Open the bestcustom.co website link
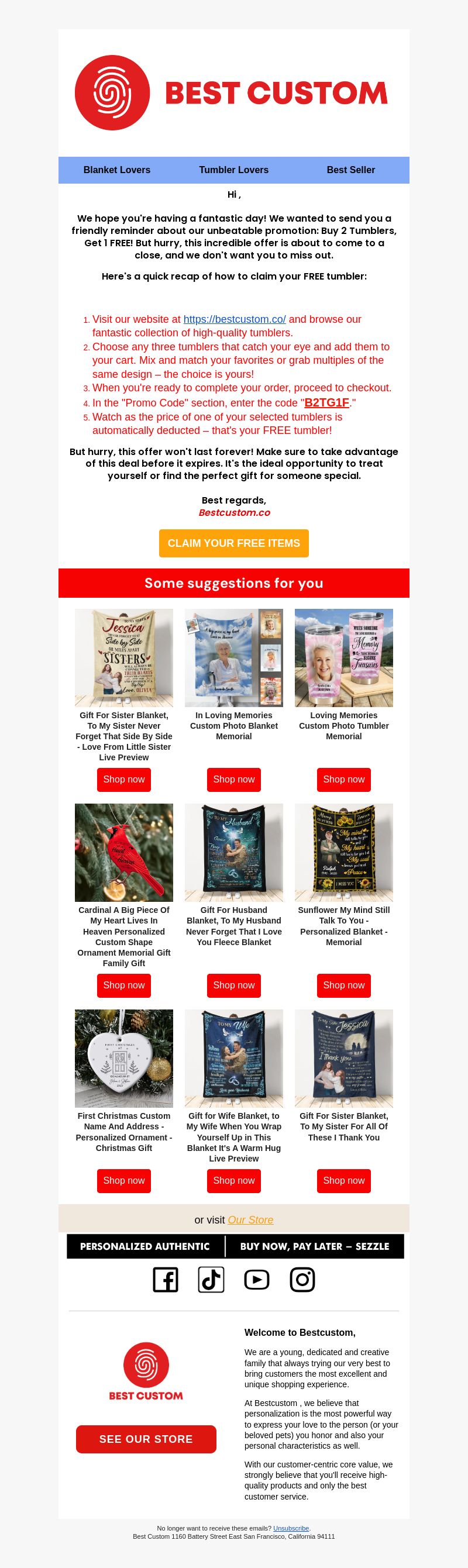This screenshot has height=1568, width=468. (235, 319)
